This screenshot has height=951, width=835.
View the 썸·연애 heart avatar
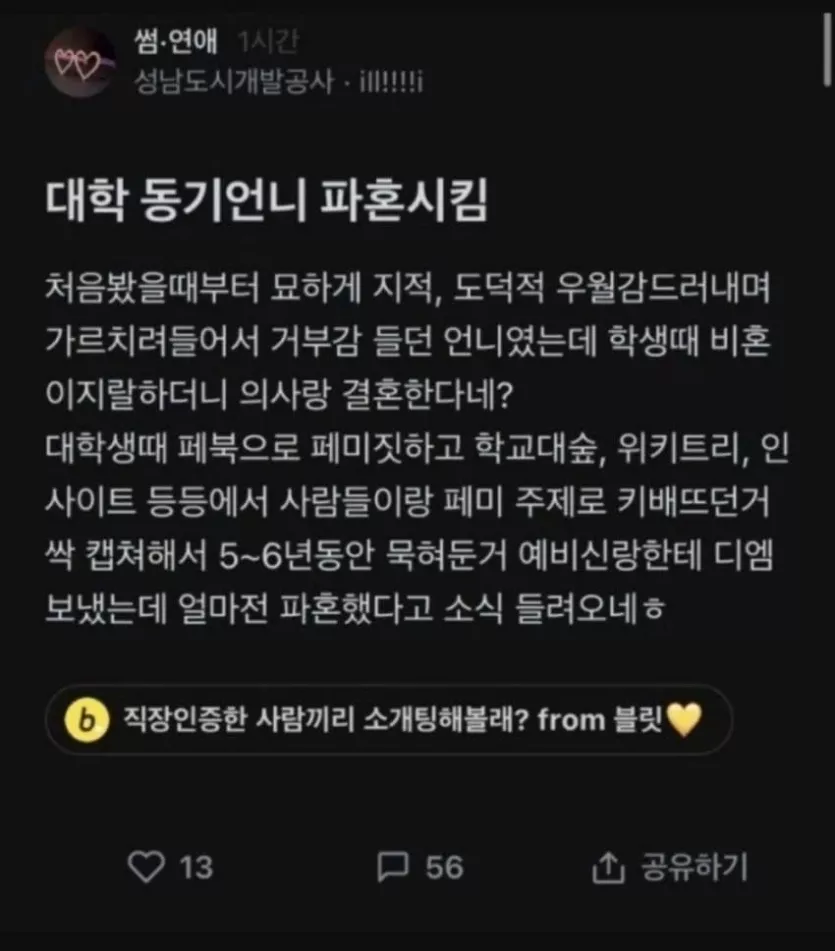point(80,62)
